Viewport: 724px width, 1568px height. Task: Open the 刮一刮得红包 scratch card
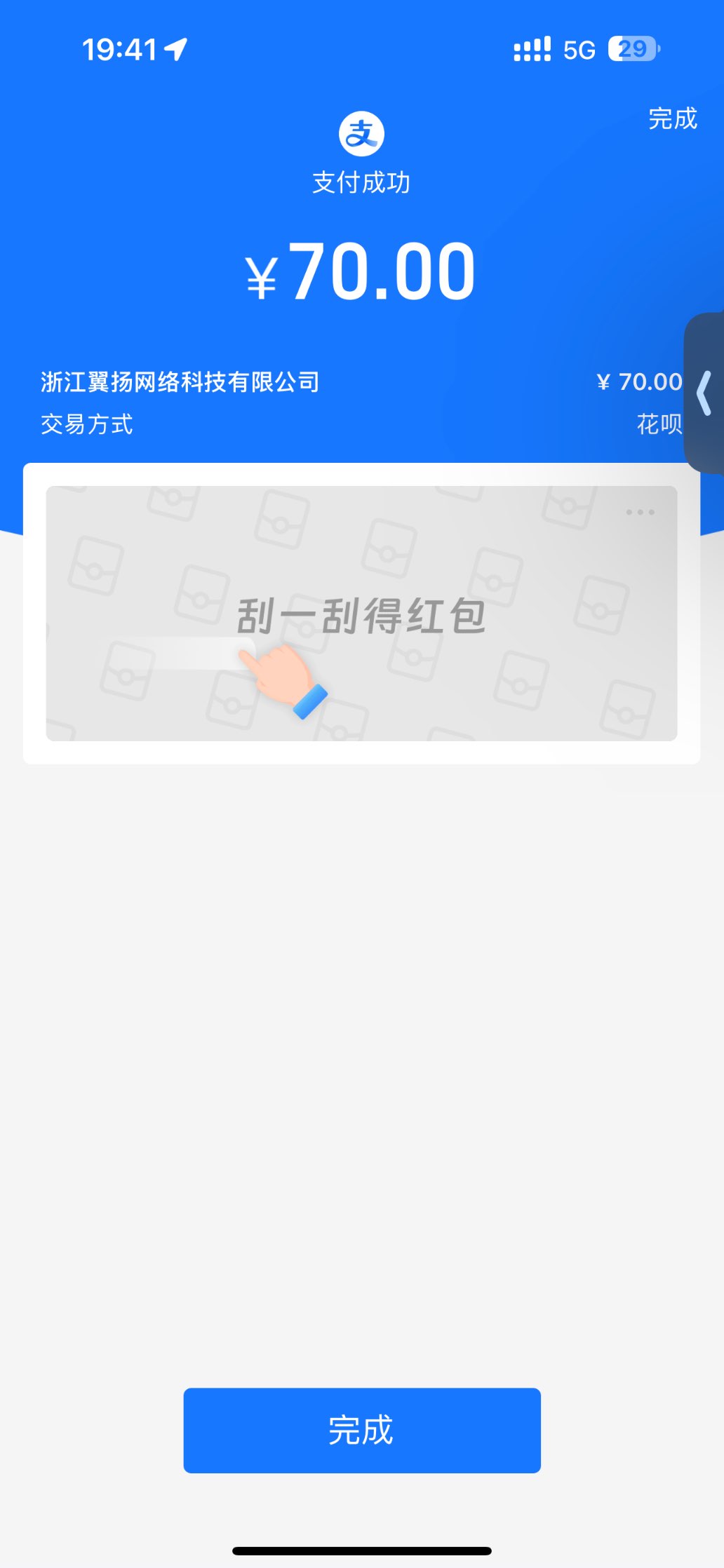(x=361, y=614)
